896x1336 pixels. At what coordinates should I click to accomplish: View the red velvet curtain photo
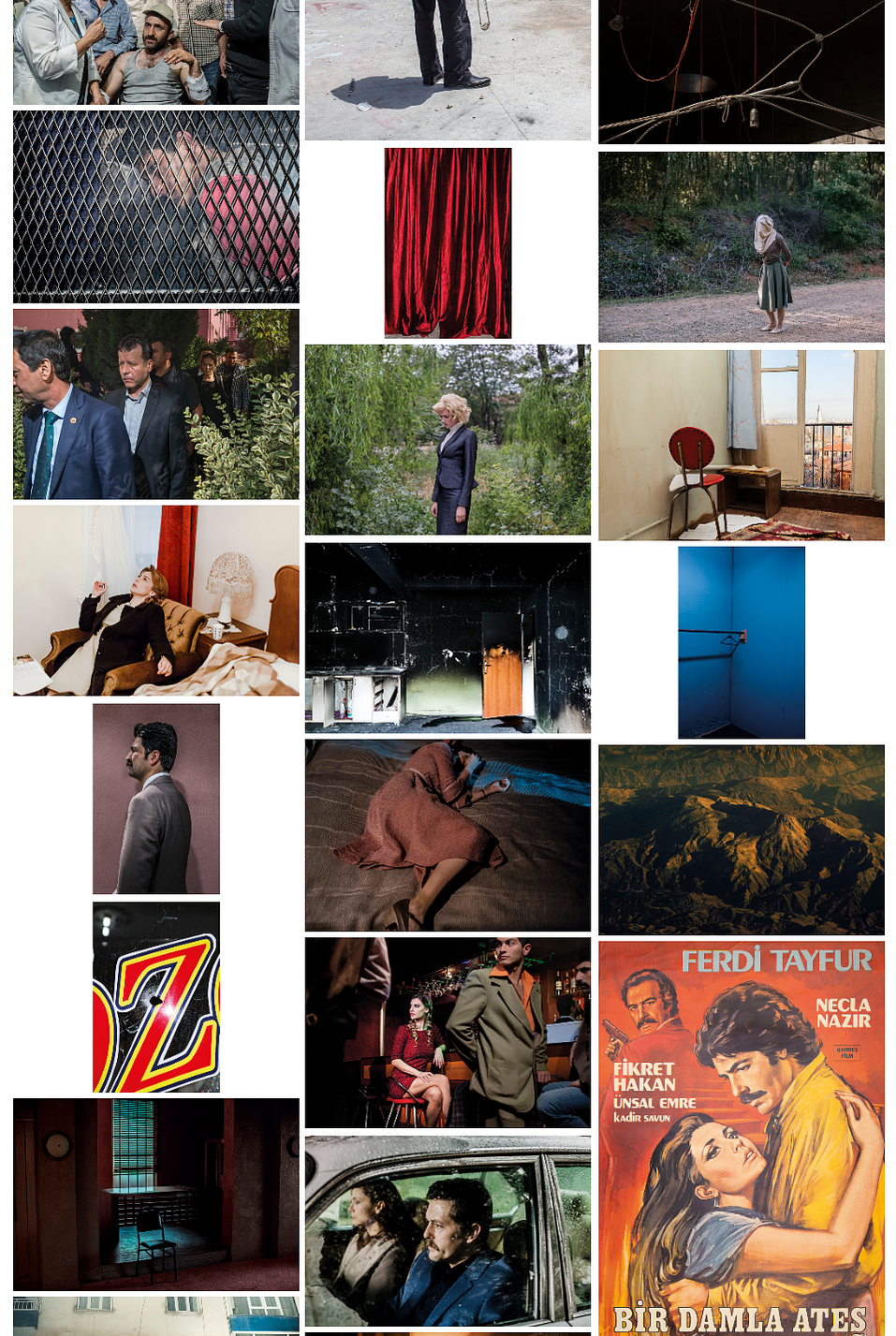pyautogui.click(x=448, y=242)
